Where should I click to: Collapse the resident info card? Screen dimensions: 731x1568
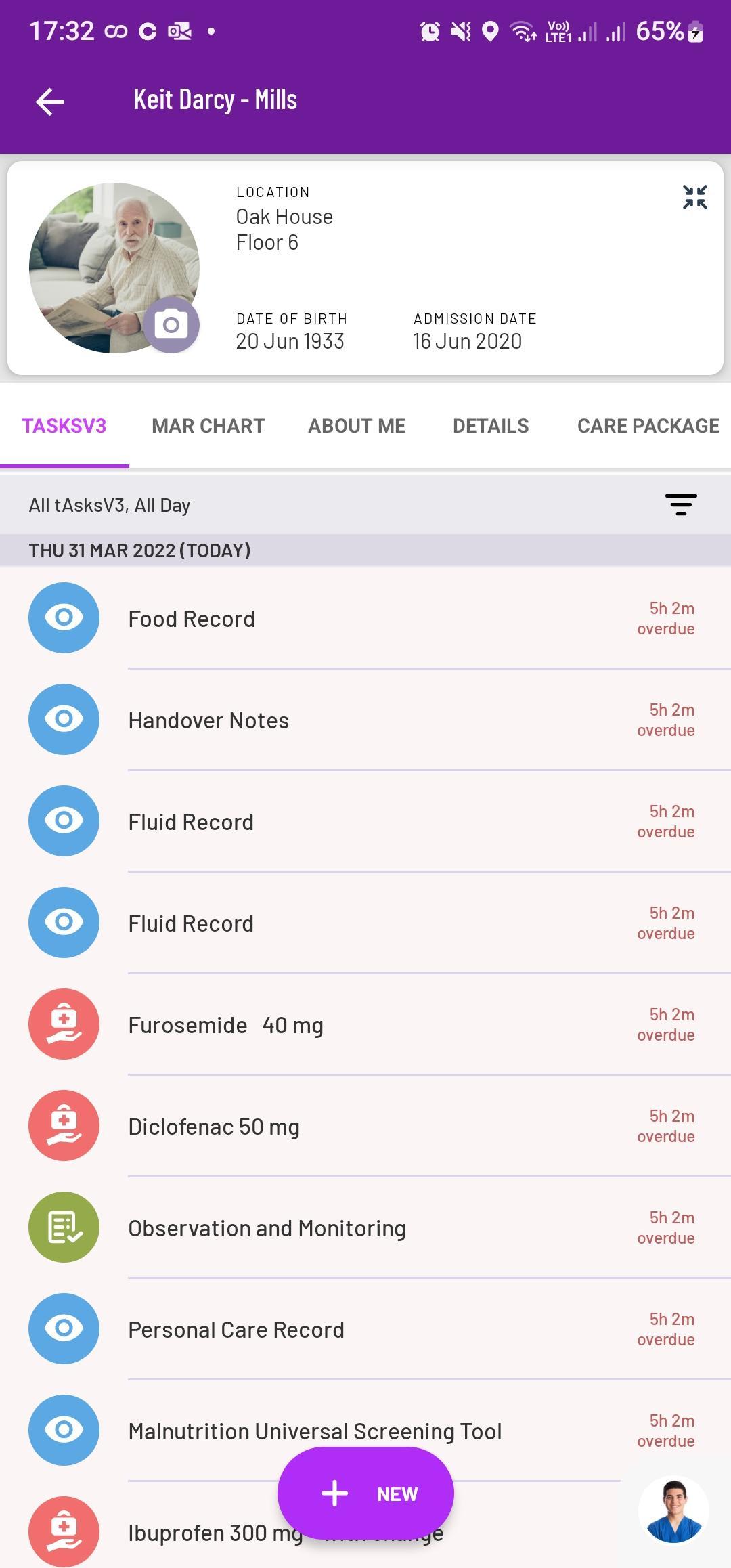[x=694, y=197]
